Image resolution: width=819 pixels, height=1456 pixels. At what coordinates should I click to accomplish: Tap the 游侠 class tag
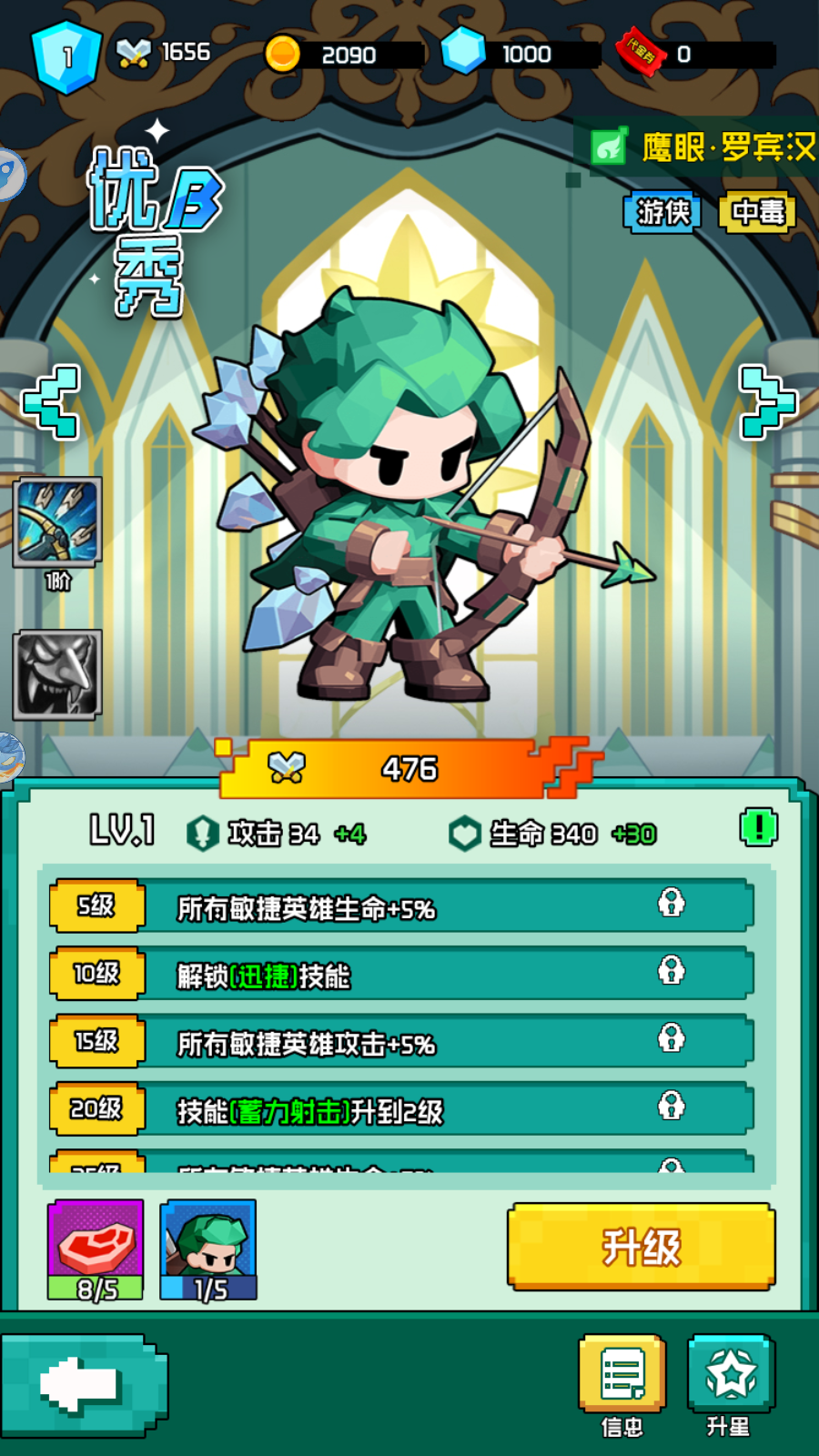point(662,212)
